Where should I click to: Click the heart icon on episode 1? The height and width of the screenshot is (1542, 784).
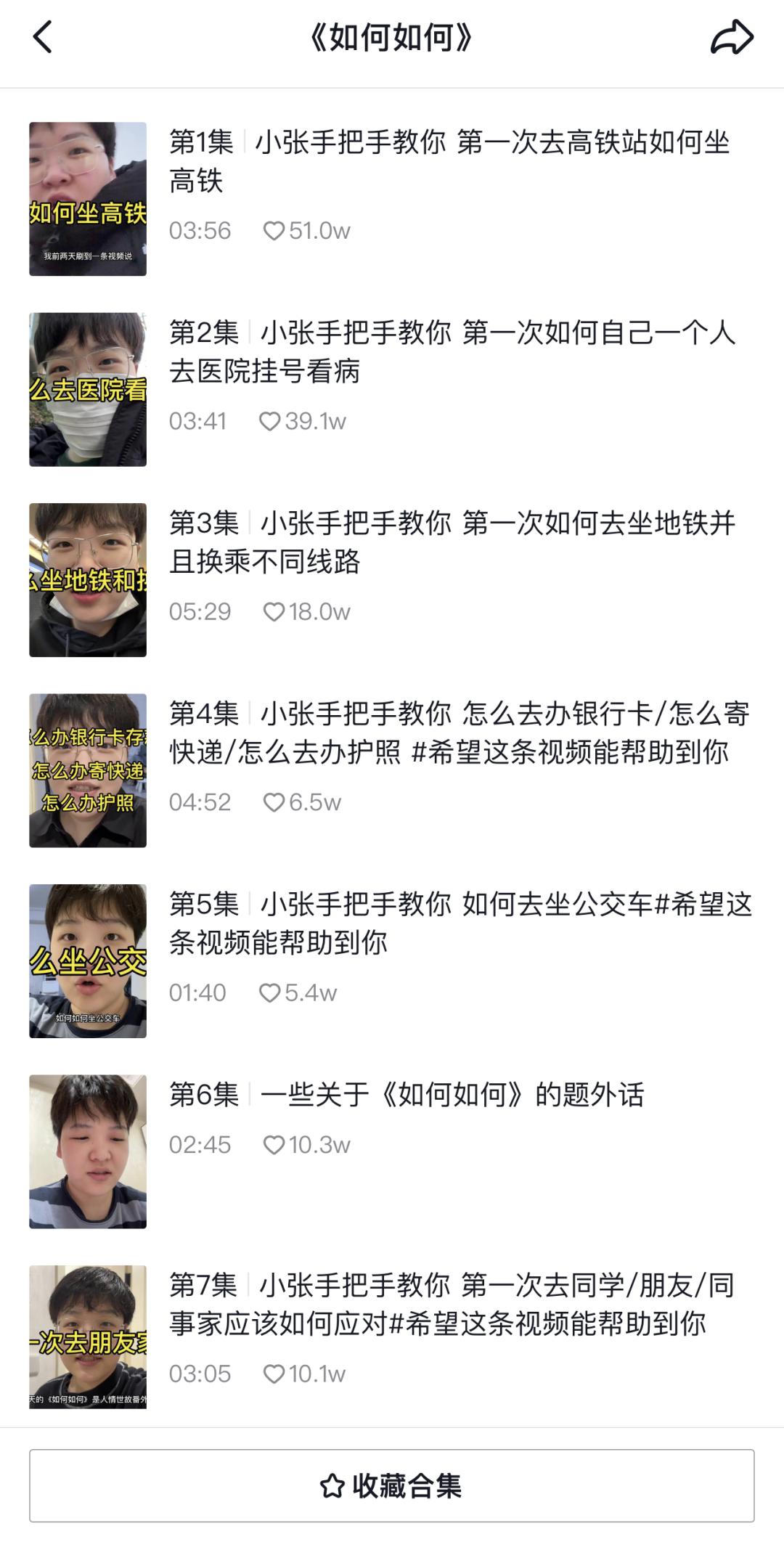point(274,231)
